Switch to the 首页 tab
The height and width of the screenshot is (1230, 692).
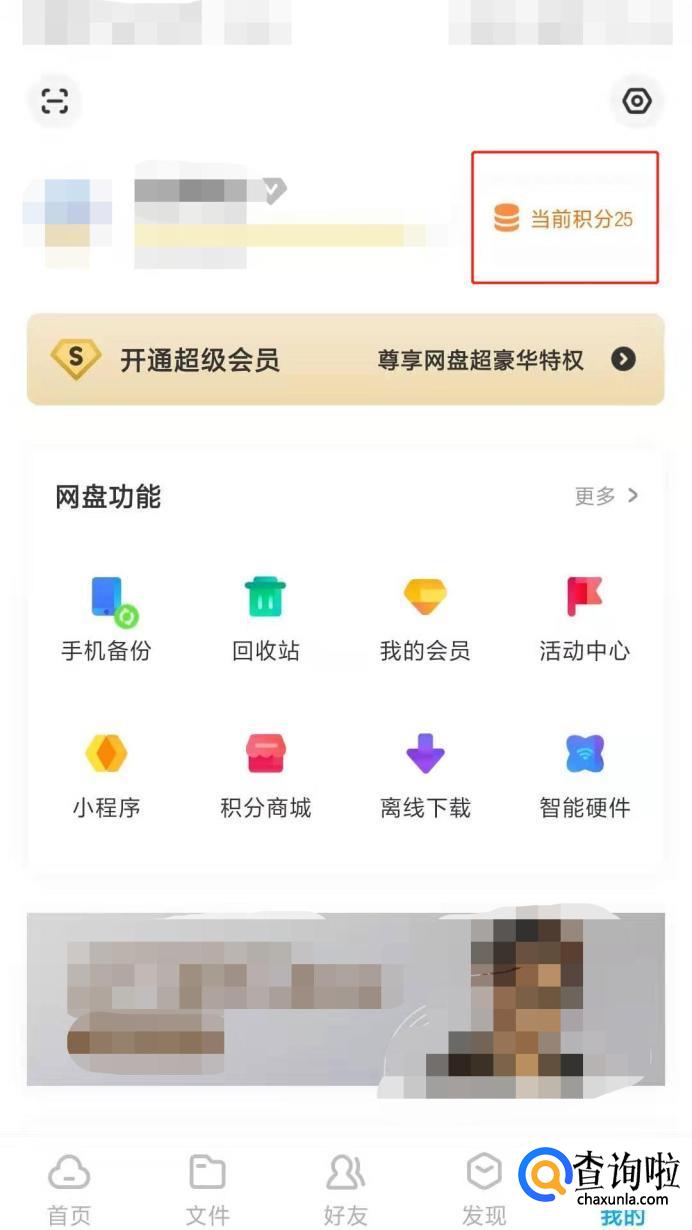click(x=69, y=1188)
